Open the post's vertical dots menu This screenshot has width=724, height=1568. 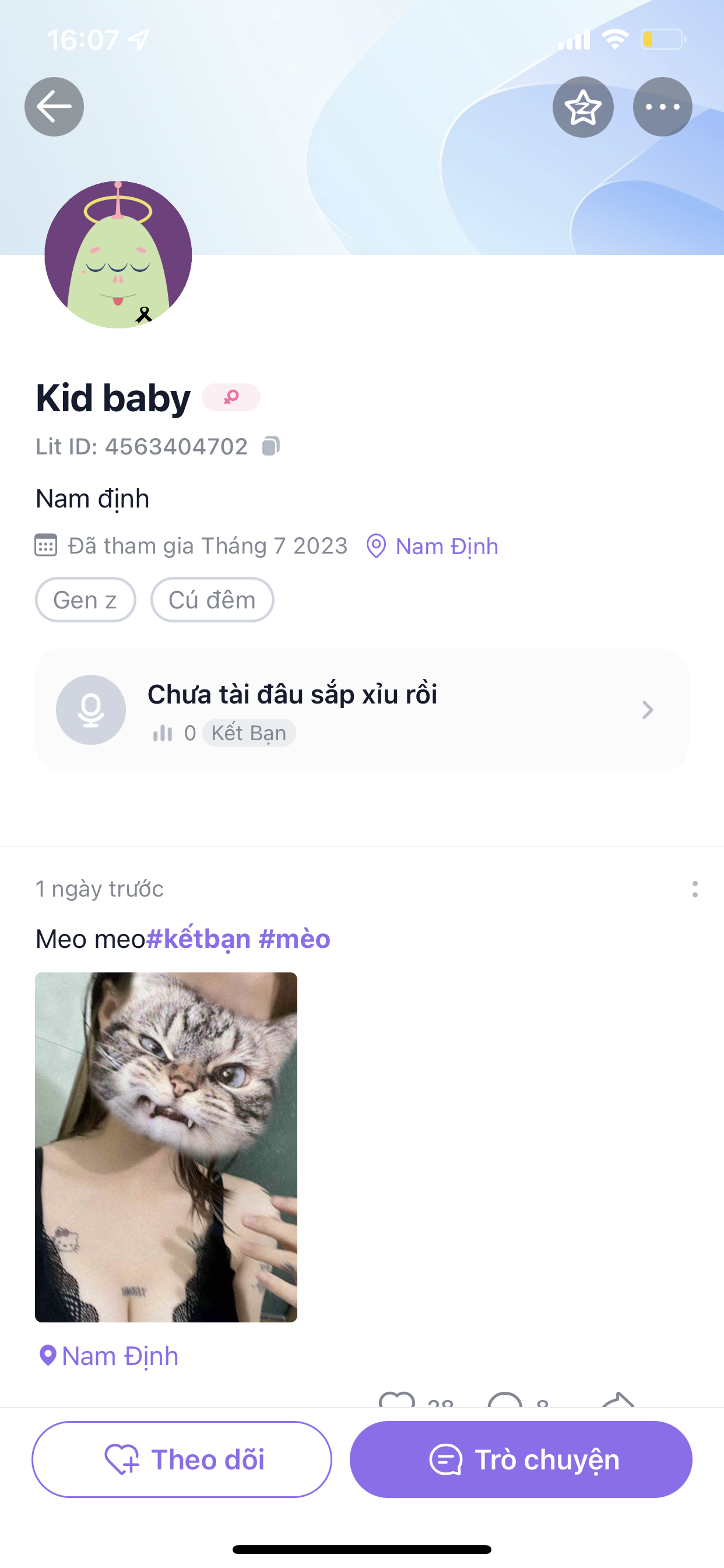(x=695, y=890)
